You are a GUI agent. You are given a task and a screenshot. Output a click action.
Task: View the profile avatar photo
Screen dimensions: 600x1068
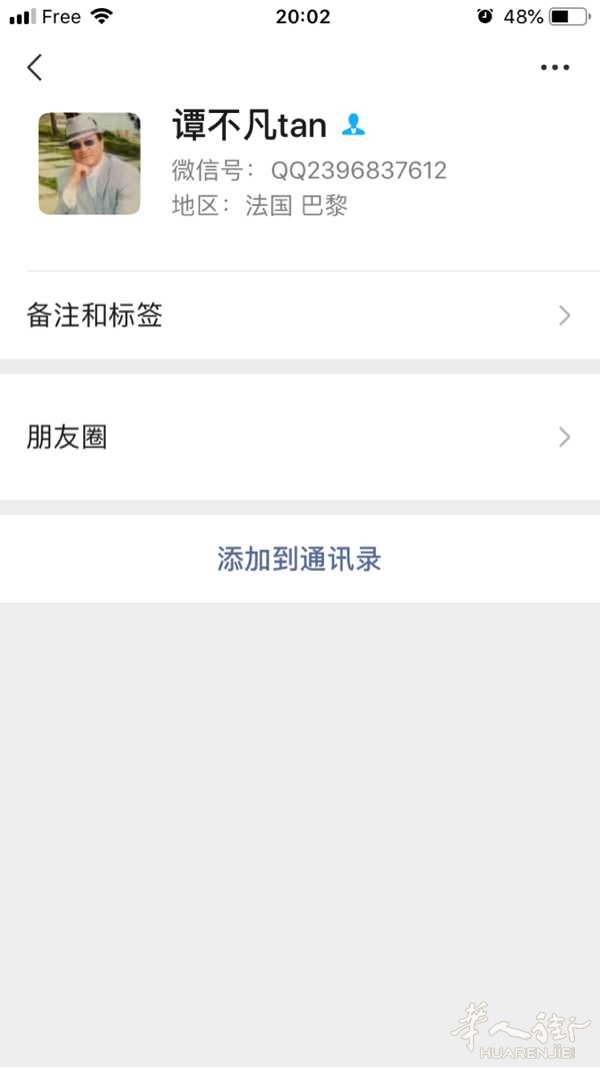[89, 163]
